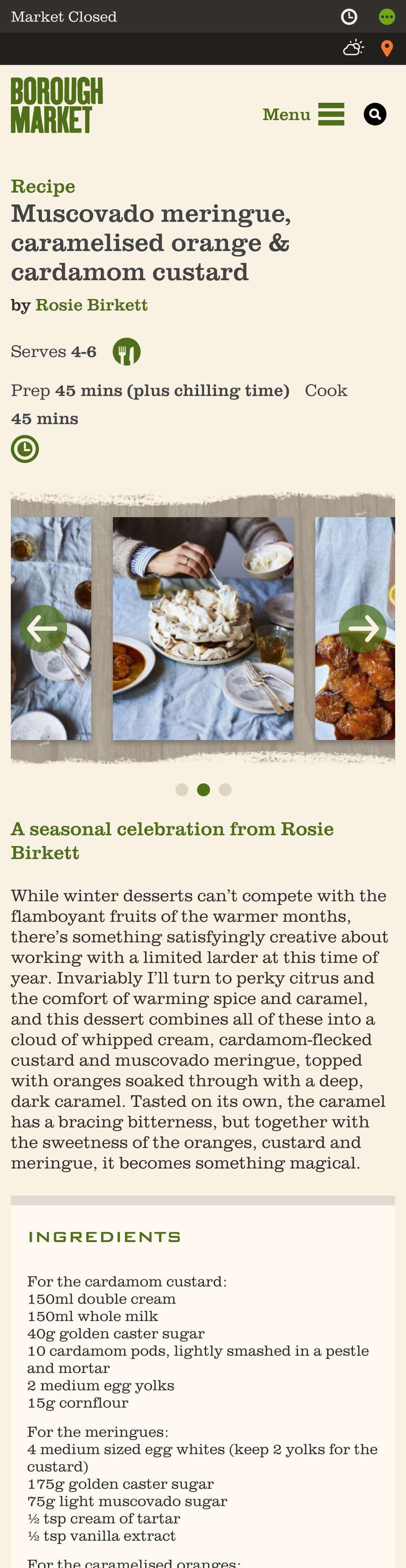The image size is (406, 1568).
Task: Go to Borough Market homepage logo
Action: [x=56, y=105]
